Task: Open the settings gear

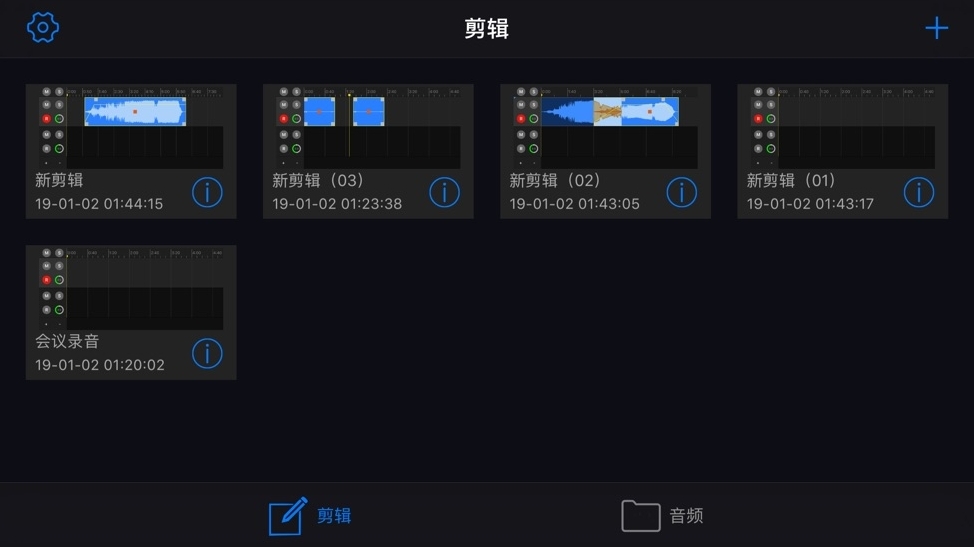Action: (x=43, y=27)
